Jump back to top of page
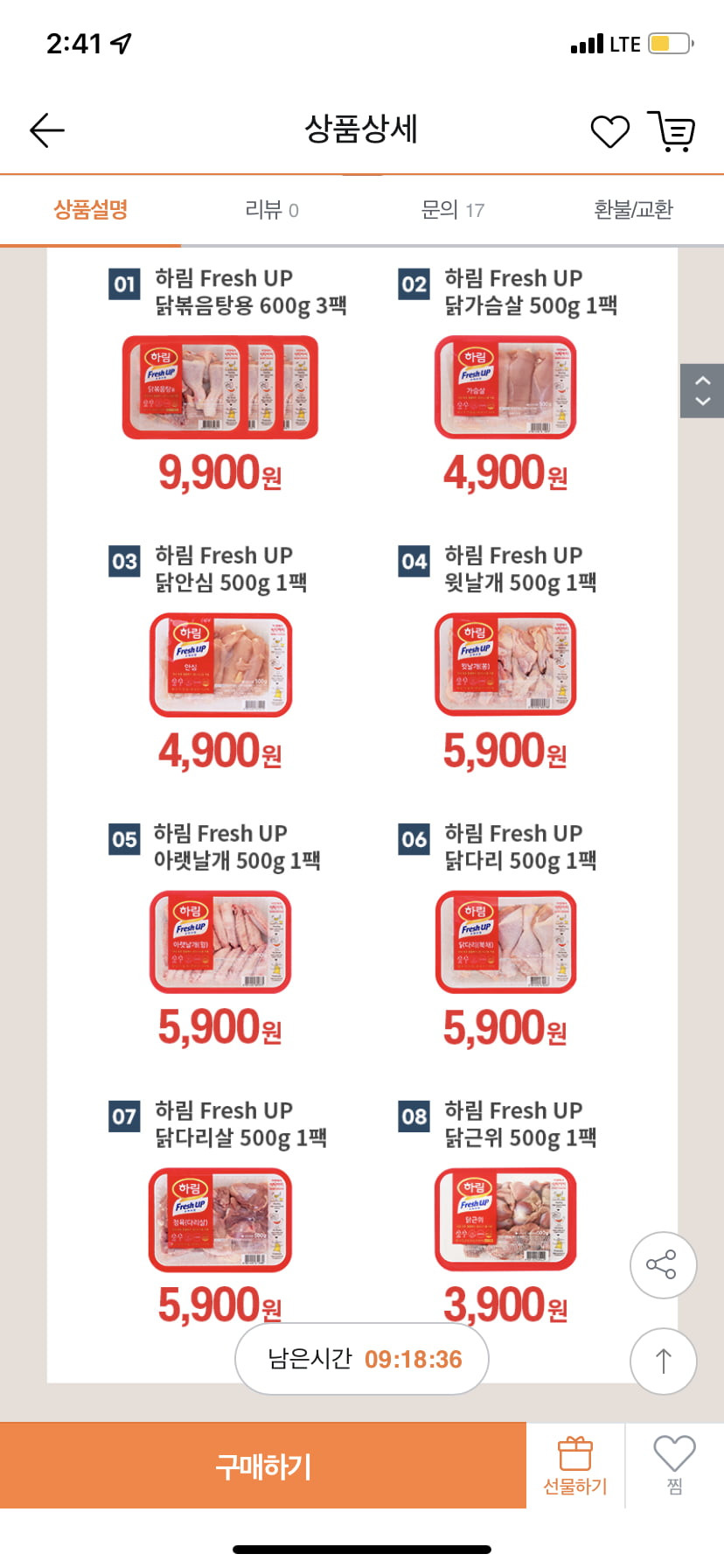 663,1361
